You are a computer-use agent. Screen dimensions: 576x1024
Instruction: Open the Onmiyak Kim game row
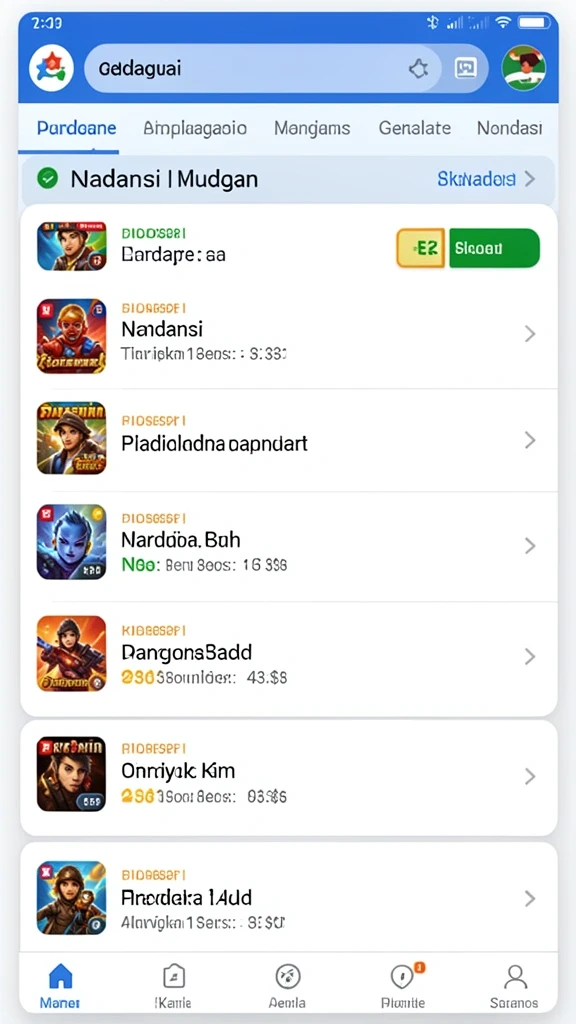[x=289, y=776]
